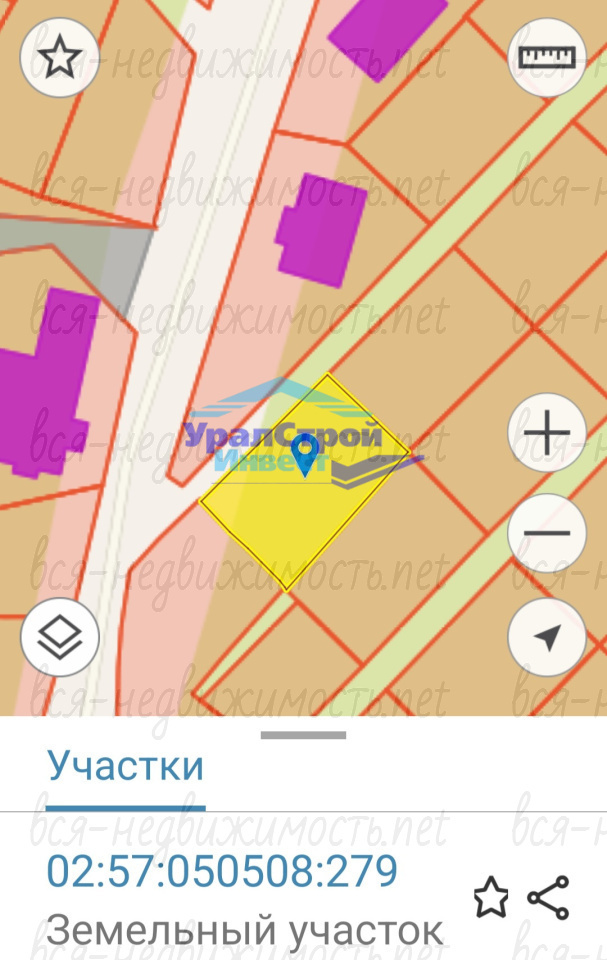Center map on my location arrow
607x960 pixels.
pyautogui.click(x=547, y=637)
